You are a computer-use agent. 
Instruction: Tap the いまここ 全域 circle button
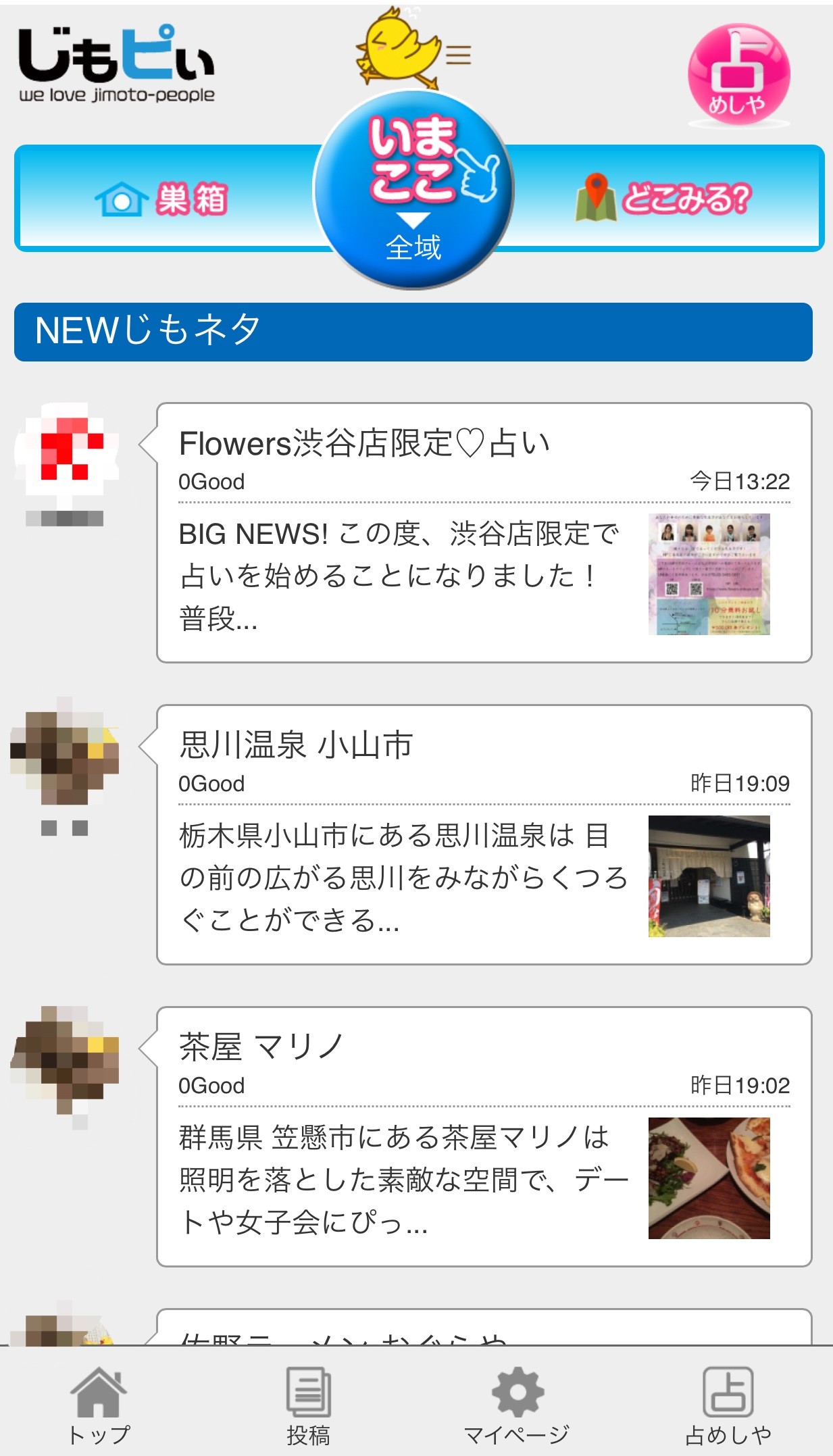(x=413, y=191)
